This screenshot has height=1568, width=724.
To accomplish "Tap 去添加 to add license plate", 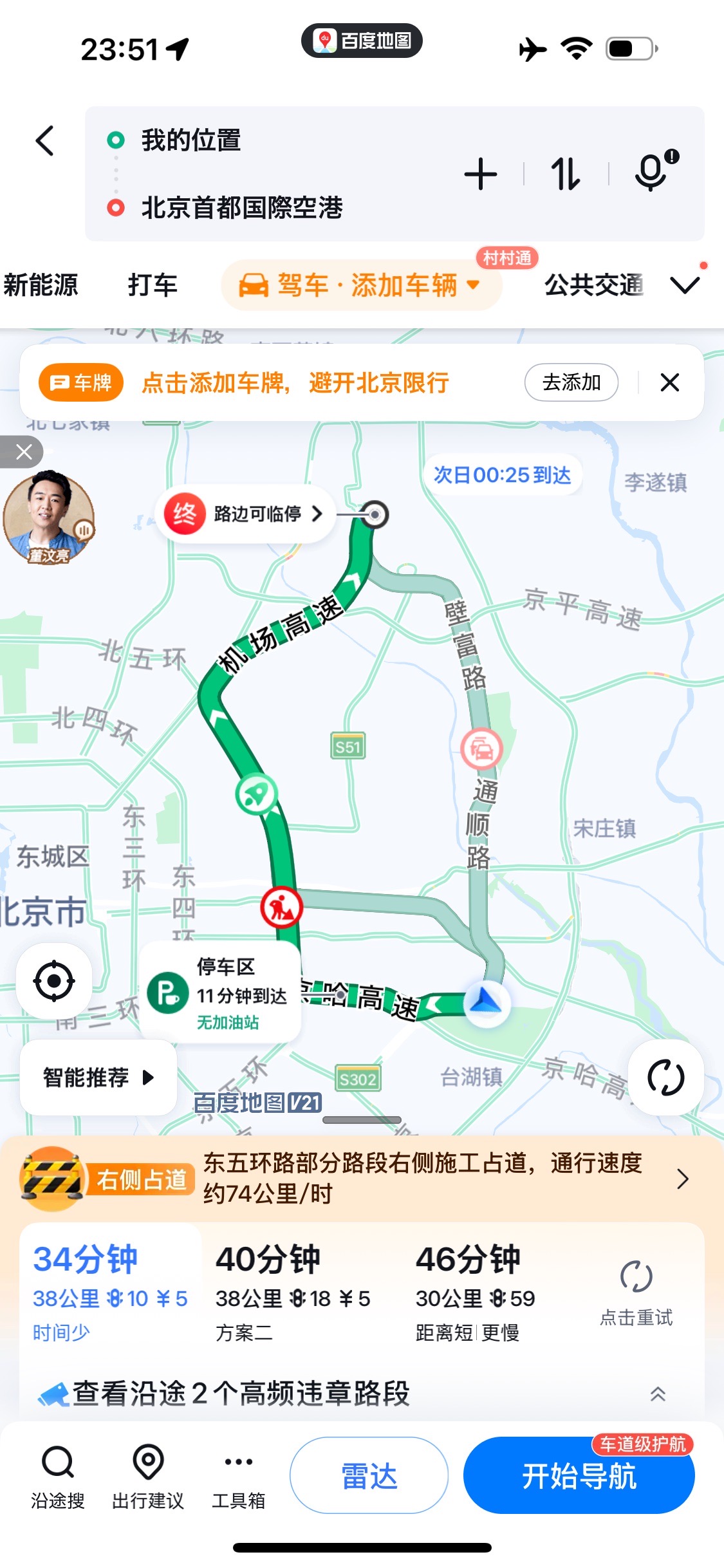I will click(x=571, y=382).
